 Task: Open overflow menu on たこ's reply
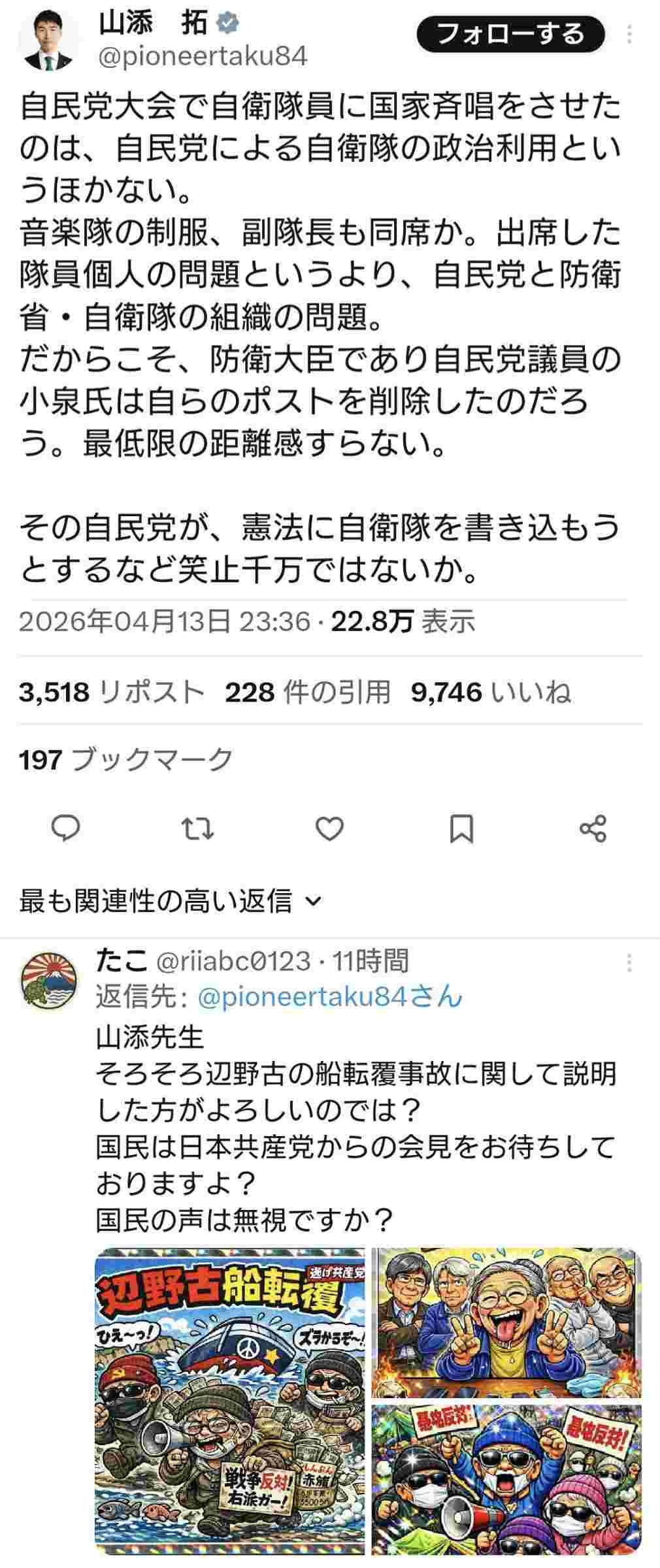coord(629,962)
